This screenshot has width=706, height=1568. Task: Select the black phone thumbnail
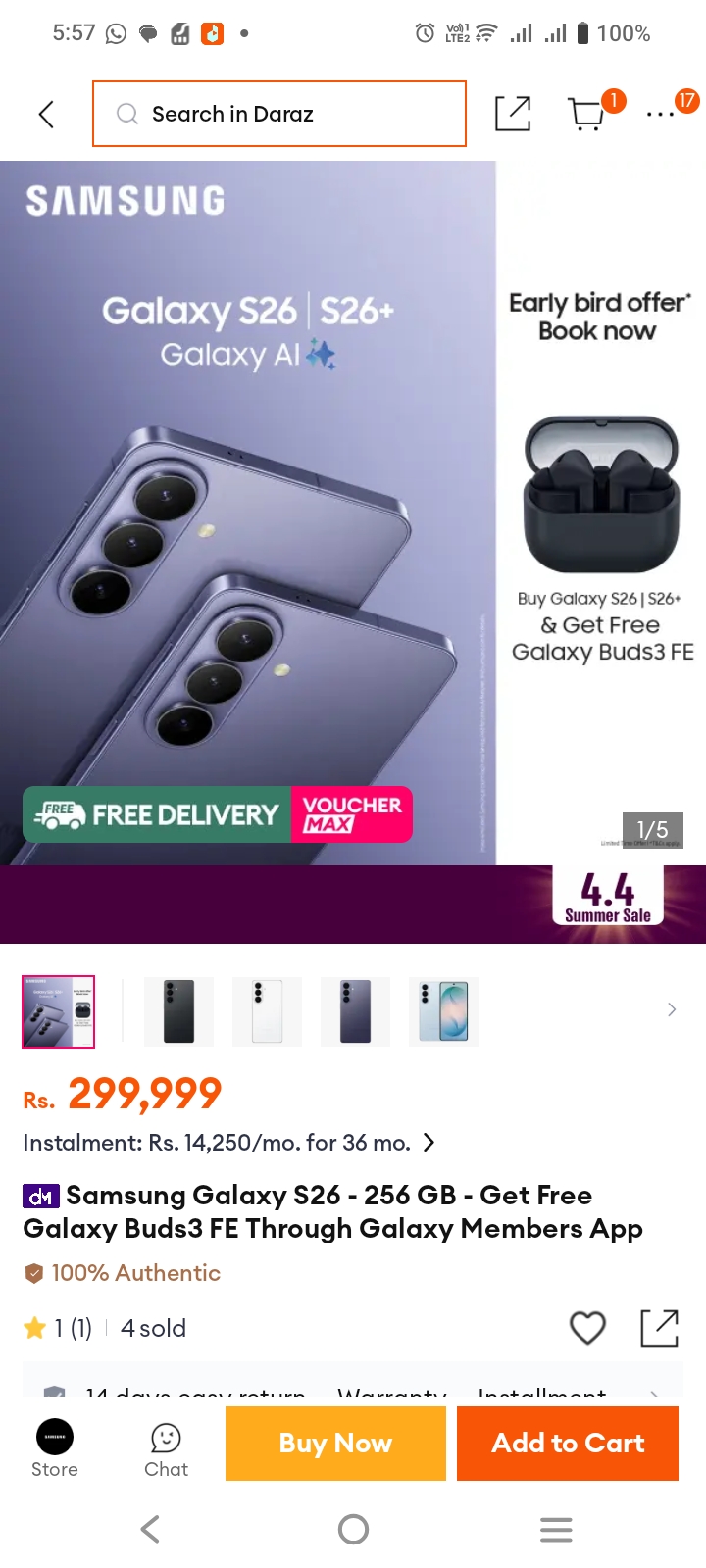(x=178, y=1011)
